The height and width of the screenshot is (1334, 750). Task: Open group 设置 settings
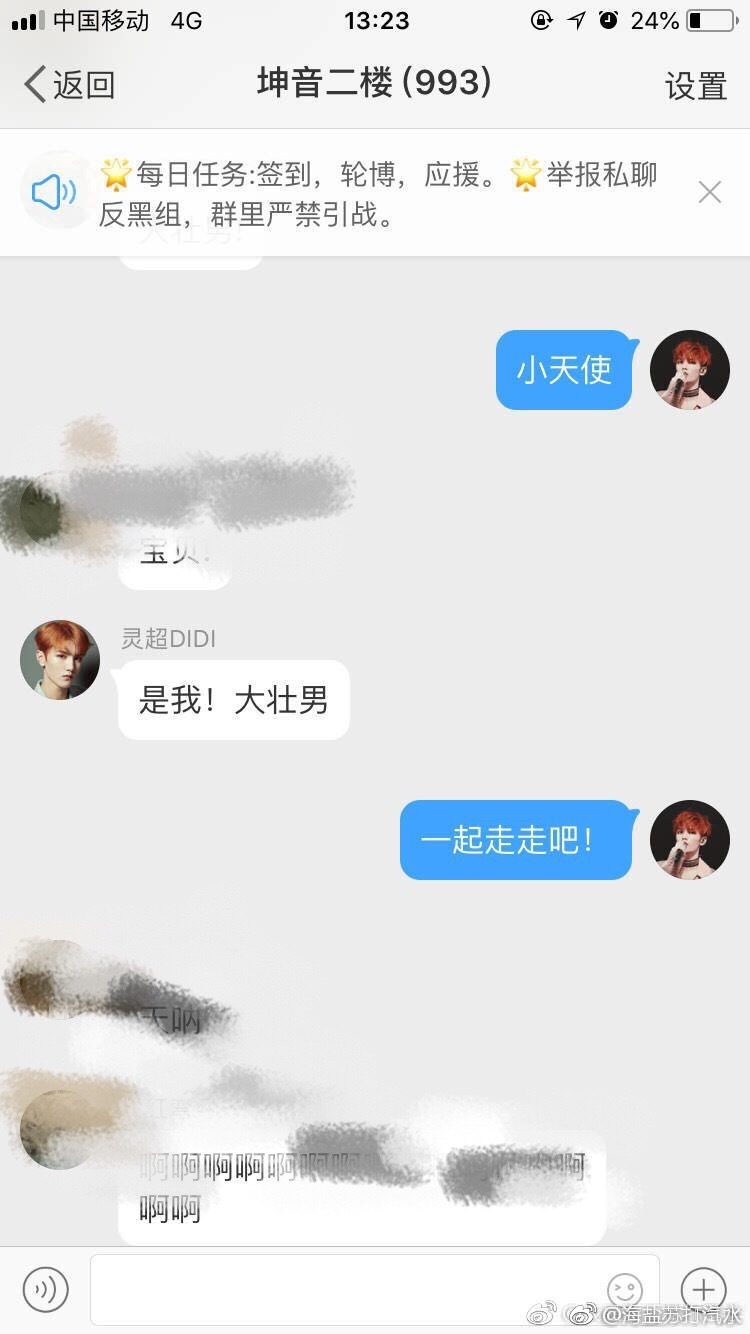695,86
